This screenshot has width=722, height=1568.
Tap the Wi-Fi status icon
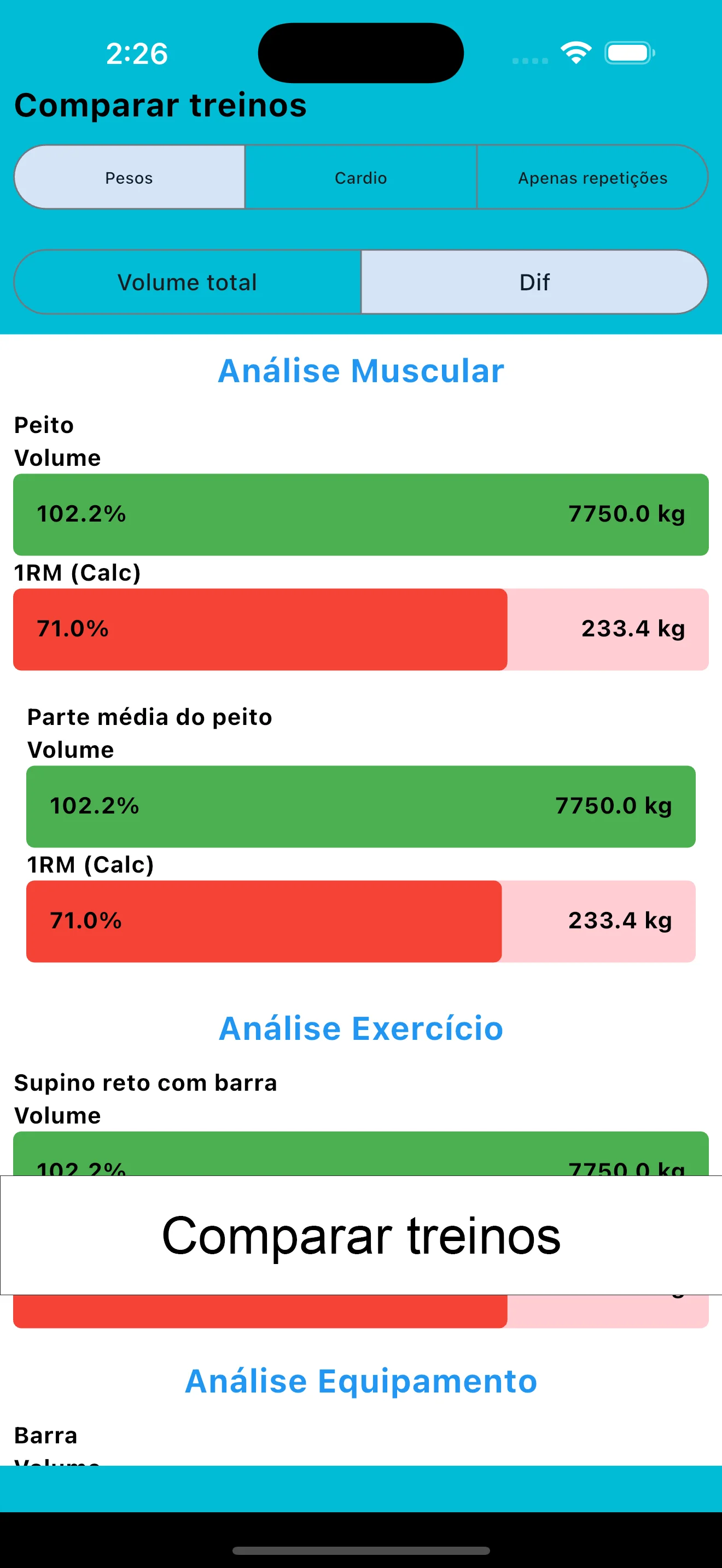575,54
